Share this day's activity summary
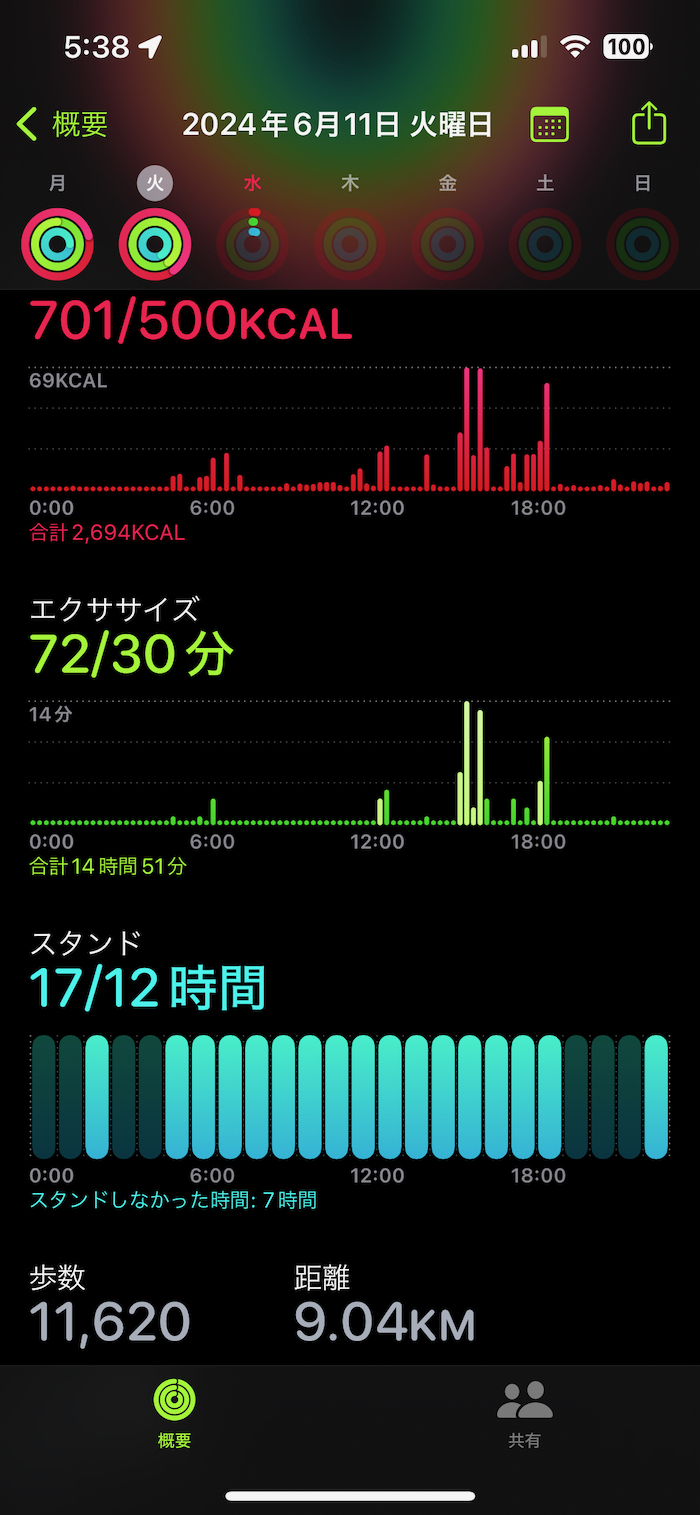Image resolution: width=700 pixels, height=1515 pixels. [649, 125]
